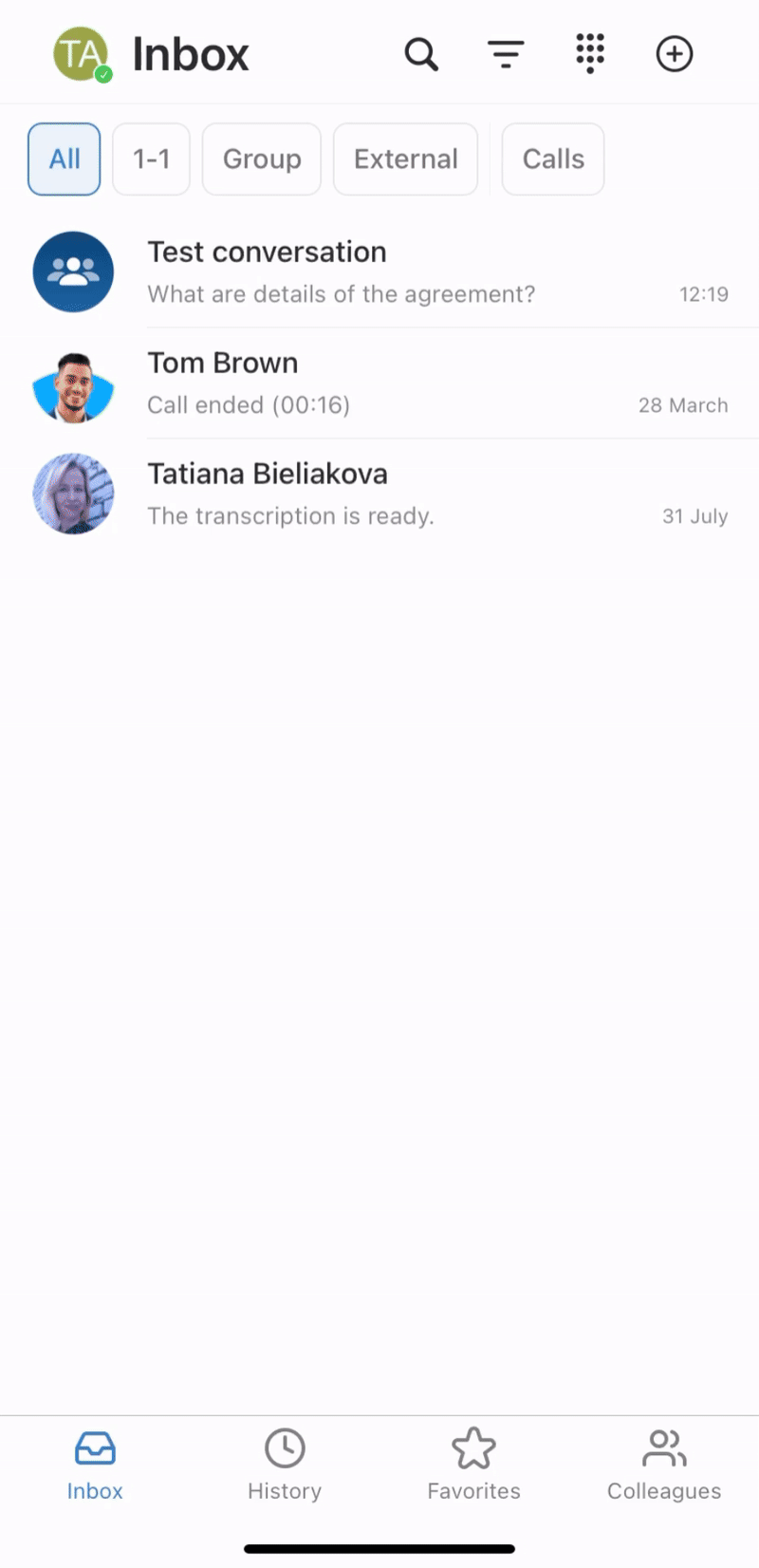Open the TA profile avatar
Screen dimensions: 759x1568
coord(81,54)
